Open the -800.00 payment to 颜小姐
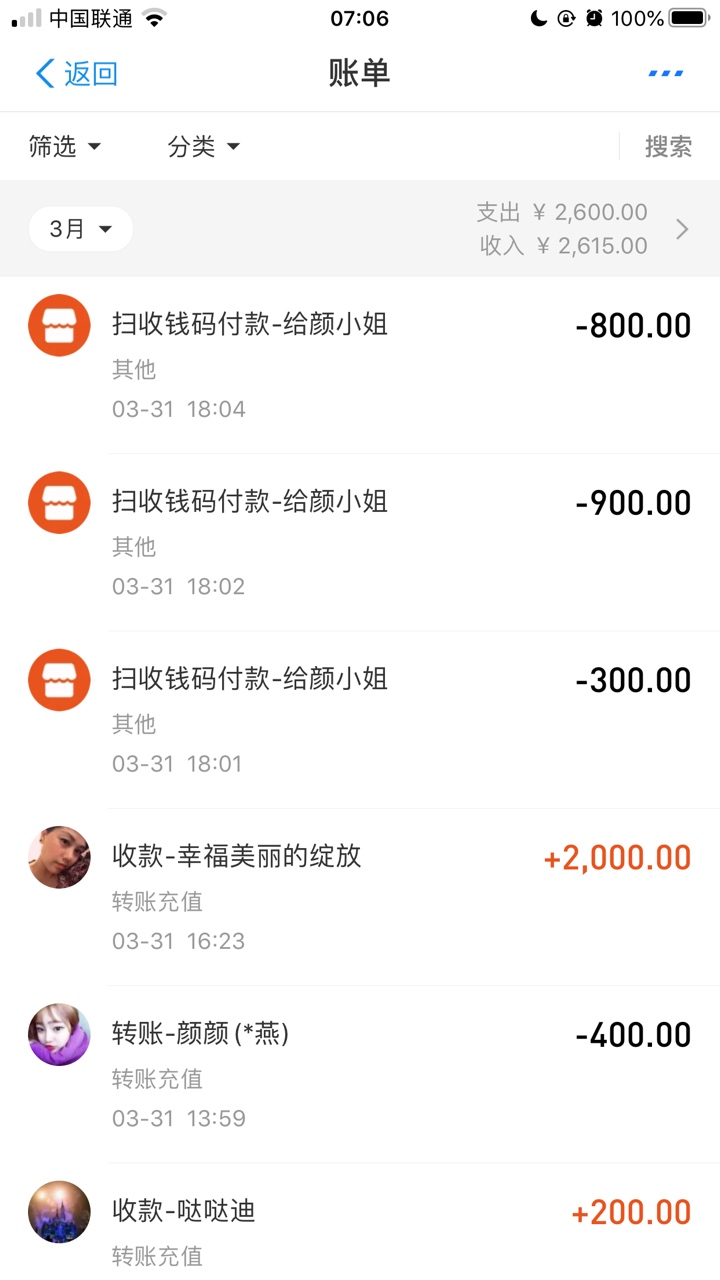 360,365
